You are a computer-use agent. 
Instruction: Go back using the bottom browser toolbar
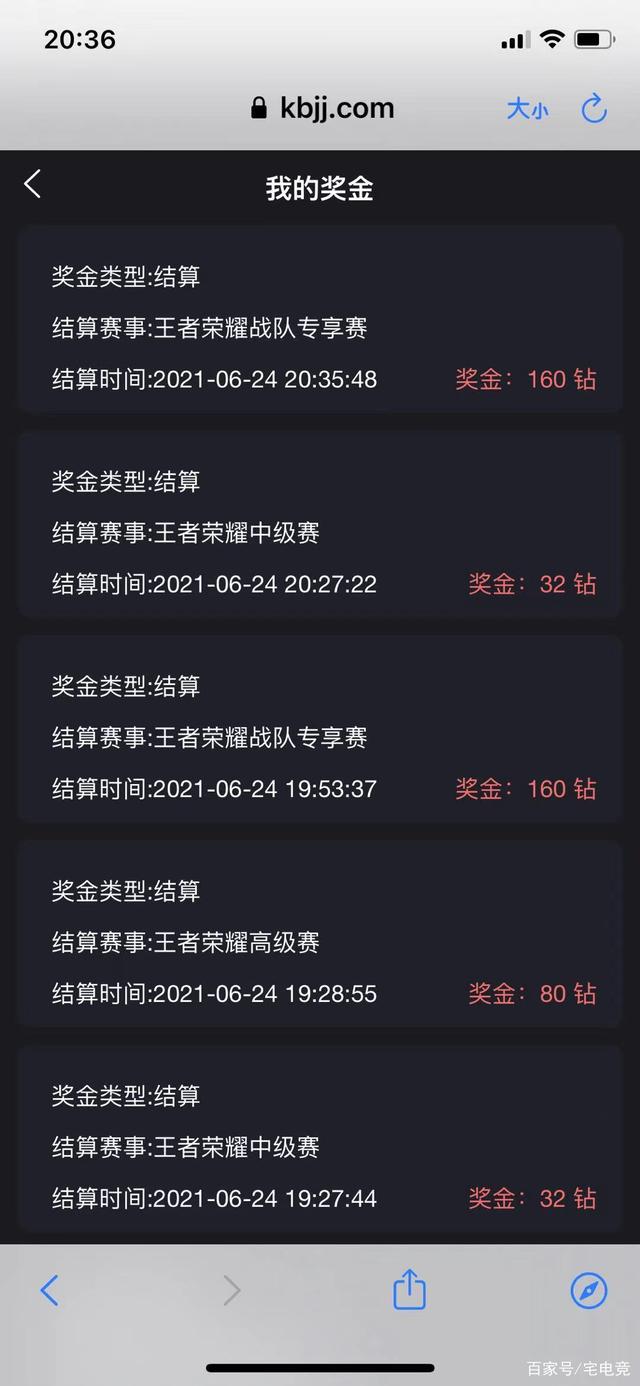click(49, 1290)
